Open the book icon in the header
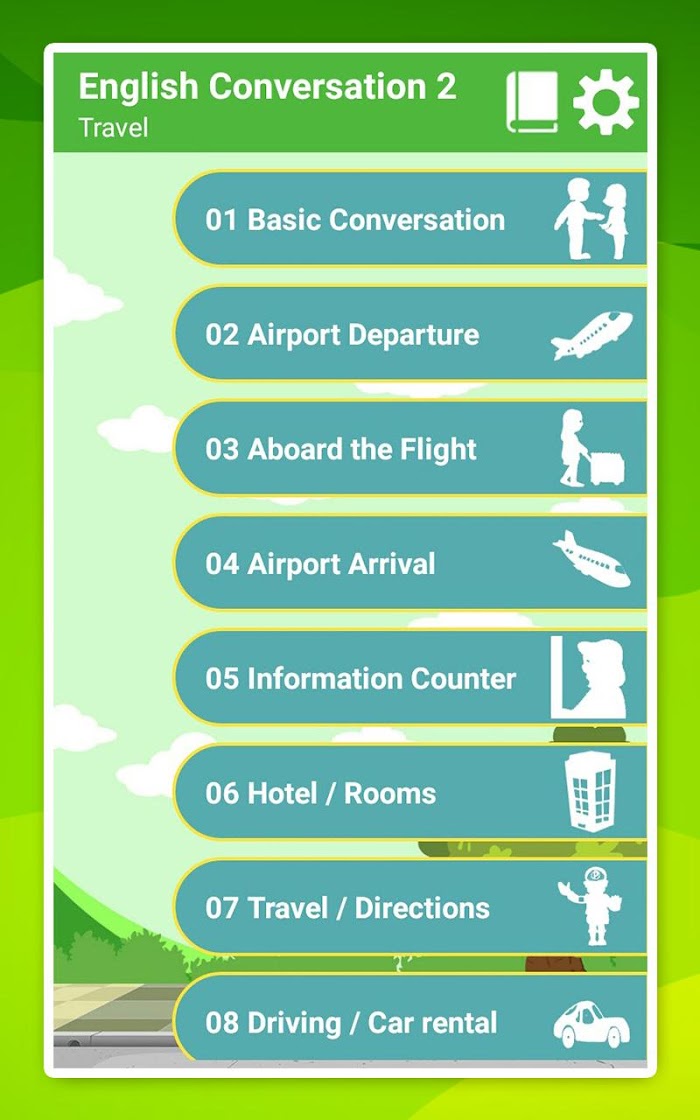The height and width of the screenshot is (1120, 700). 531,101
